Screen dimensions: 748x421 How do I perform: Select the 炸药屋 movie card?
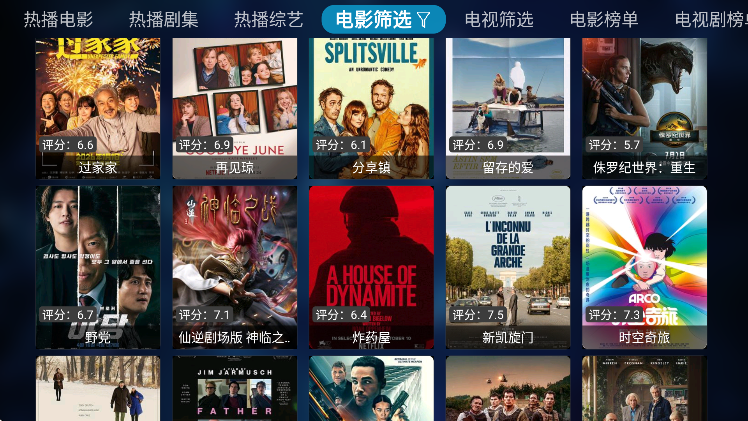pyautogui.click(x=371, y=266)
